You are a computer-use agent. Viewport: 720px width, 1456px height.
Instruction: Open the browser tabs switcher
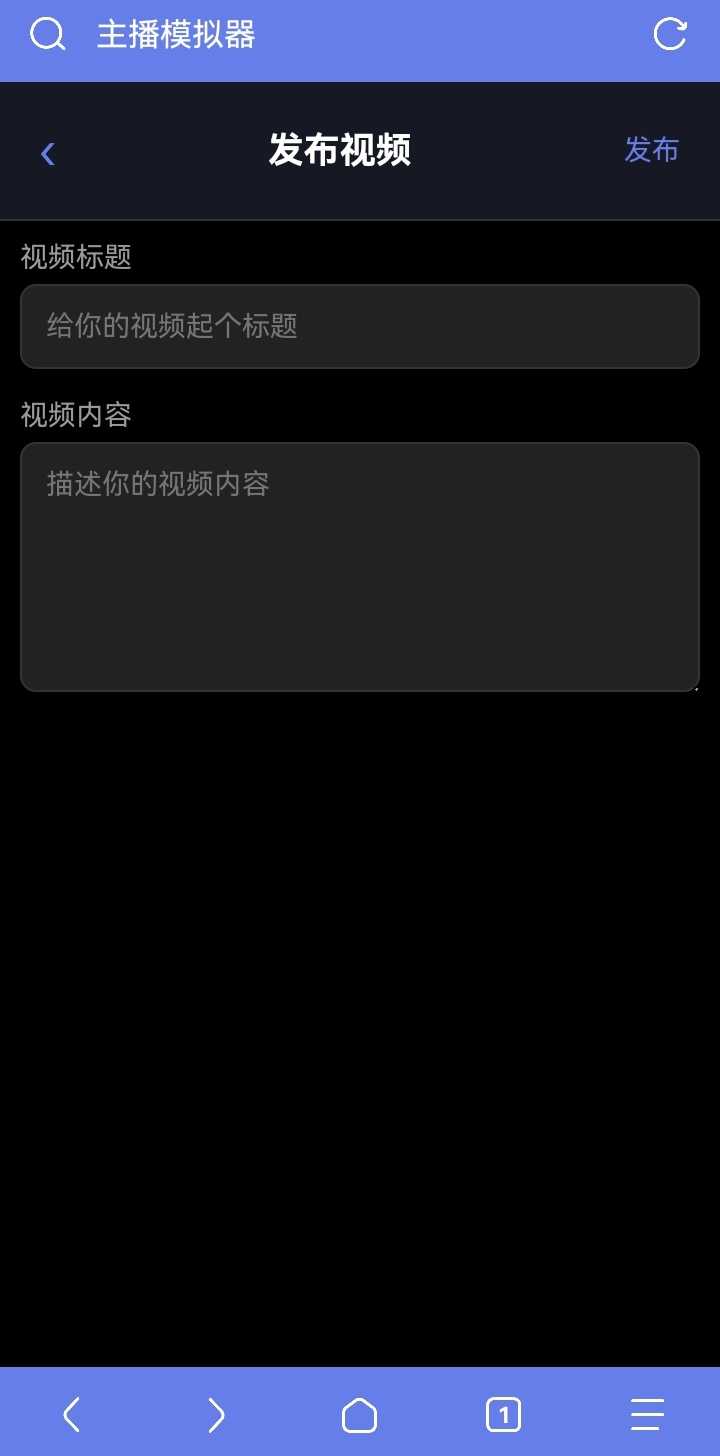[x=503, y=1414]
